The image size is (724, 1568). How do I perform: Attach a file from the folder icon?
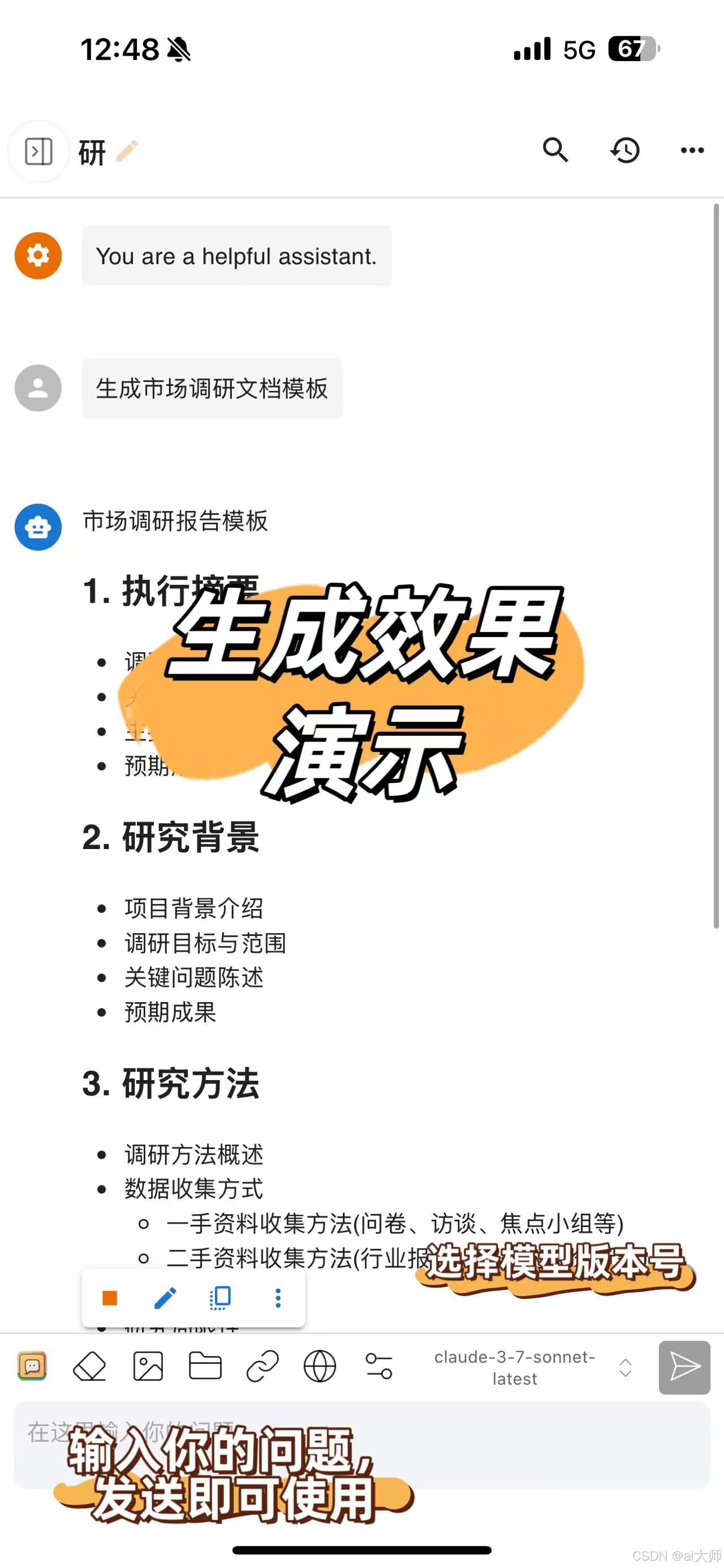pos(205,1367)
